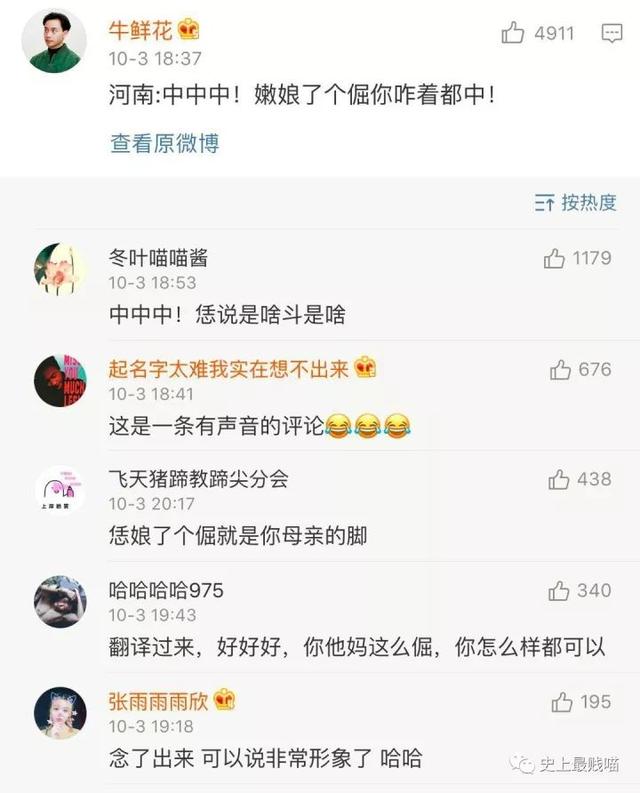Change sorting via 按热度
Screen dimensions: 640x793
(575, 203)
